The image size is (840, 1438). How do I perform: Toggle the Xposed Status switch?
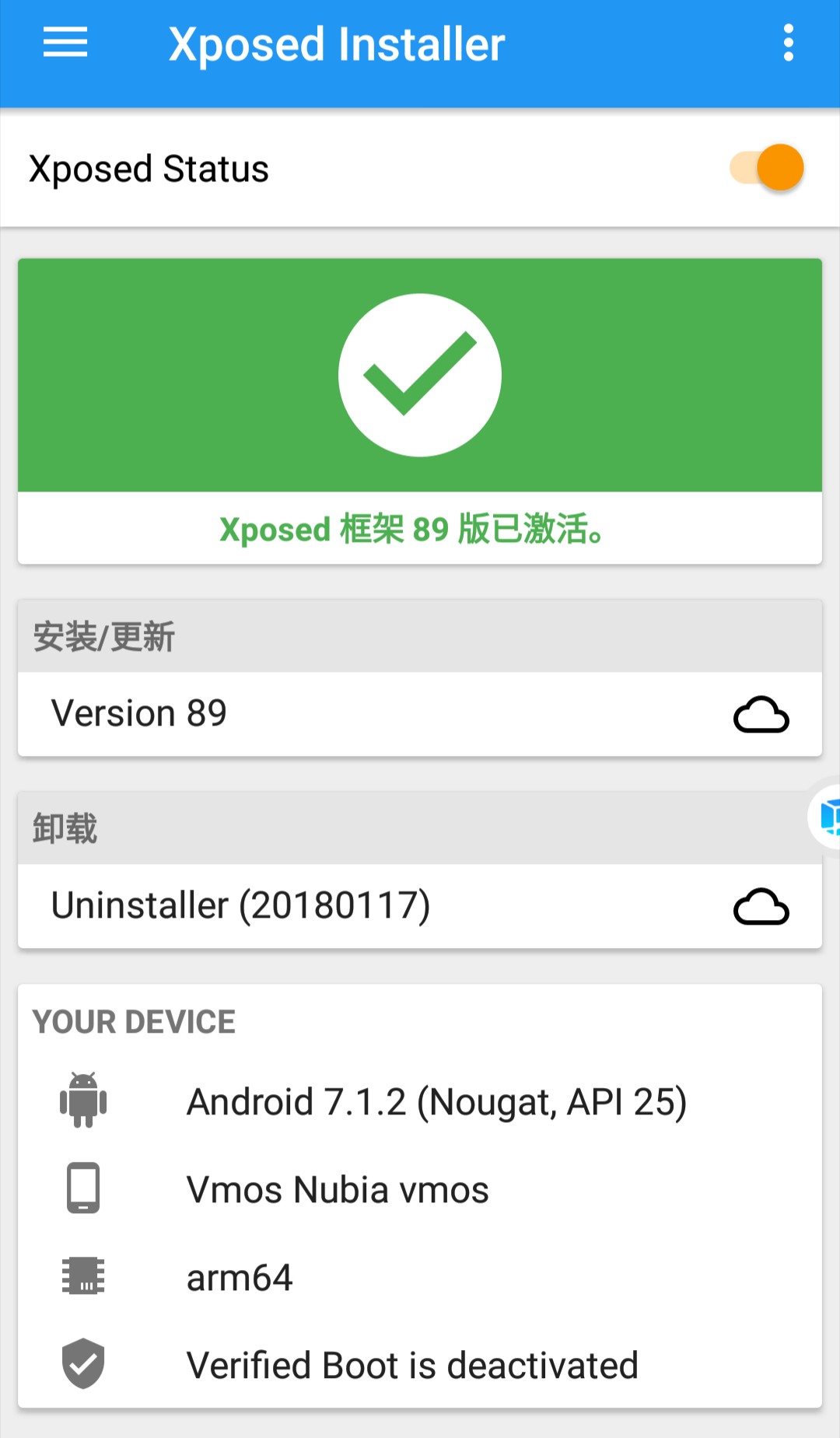[766, 168]
